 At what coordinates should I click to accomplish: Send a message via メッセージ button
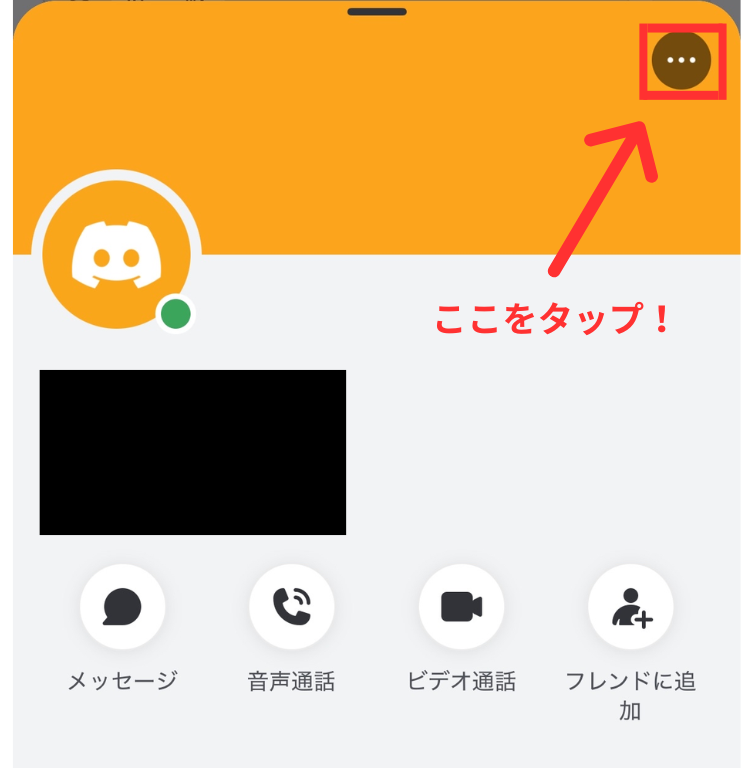(x=122, y=607)
